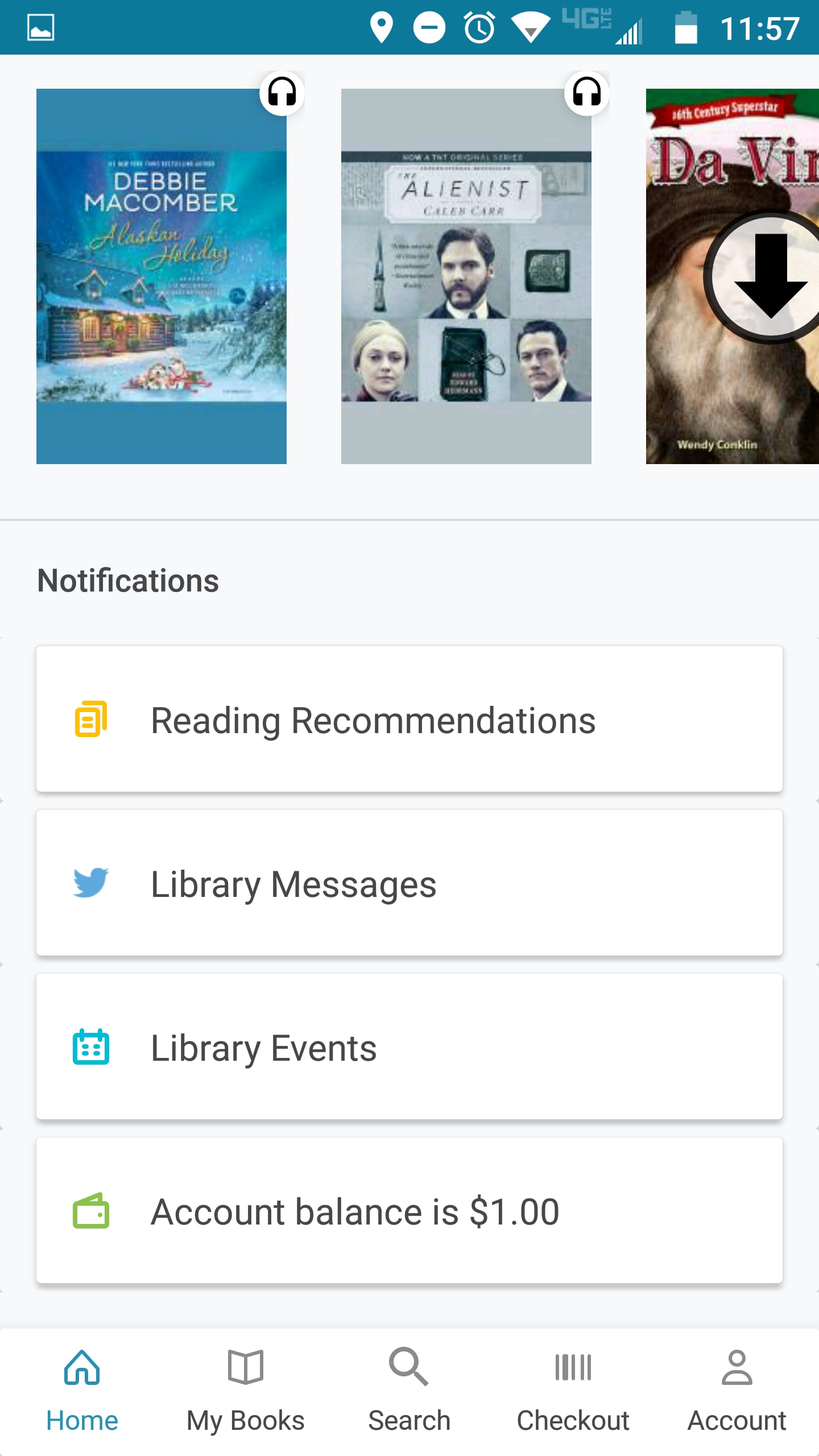View the account balance of $1.00 notification
Image resolution: width=819 pixels, height=1456 pixels.
click(409, 1211)
